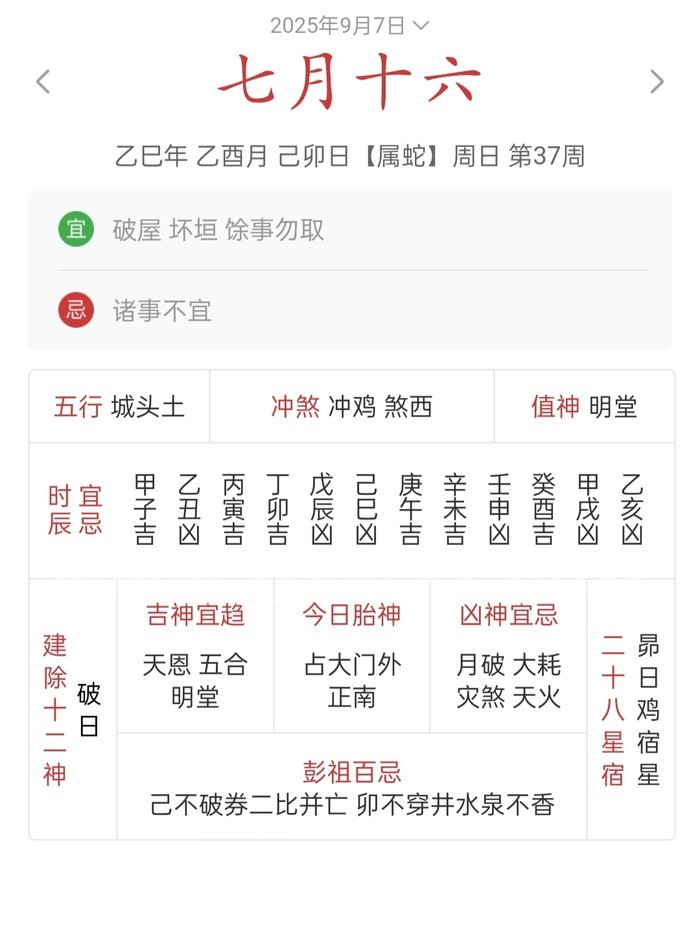Go to the next day with right arrow
The height and width of the screenshot is (933, 700).
pyautogui.click(x=656, y=82)
